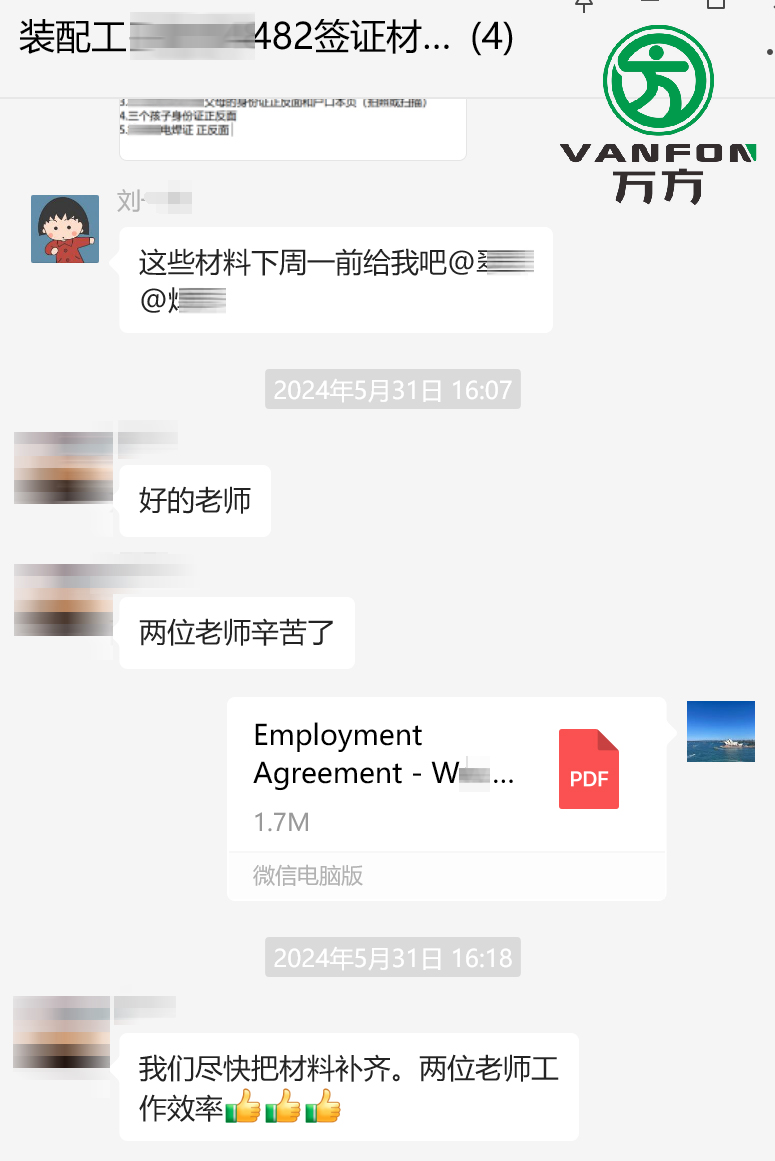Open the Sydney harbour avatar of the PDF sender

click(x=720, y=731)
